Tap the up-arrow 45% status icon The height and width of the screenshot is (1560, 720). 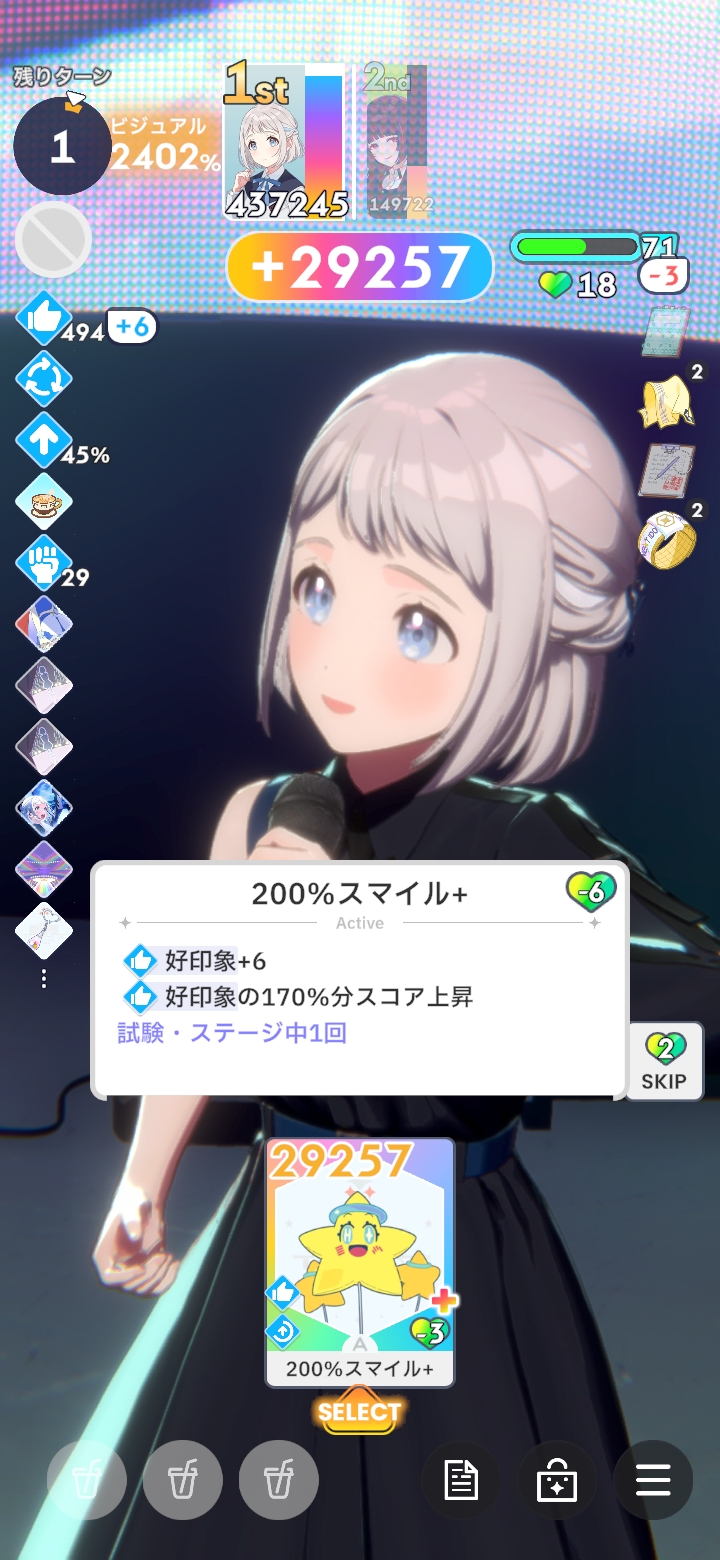coord(44,441)
